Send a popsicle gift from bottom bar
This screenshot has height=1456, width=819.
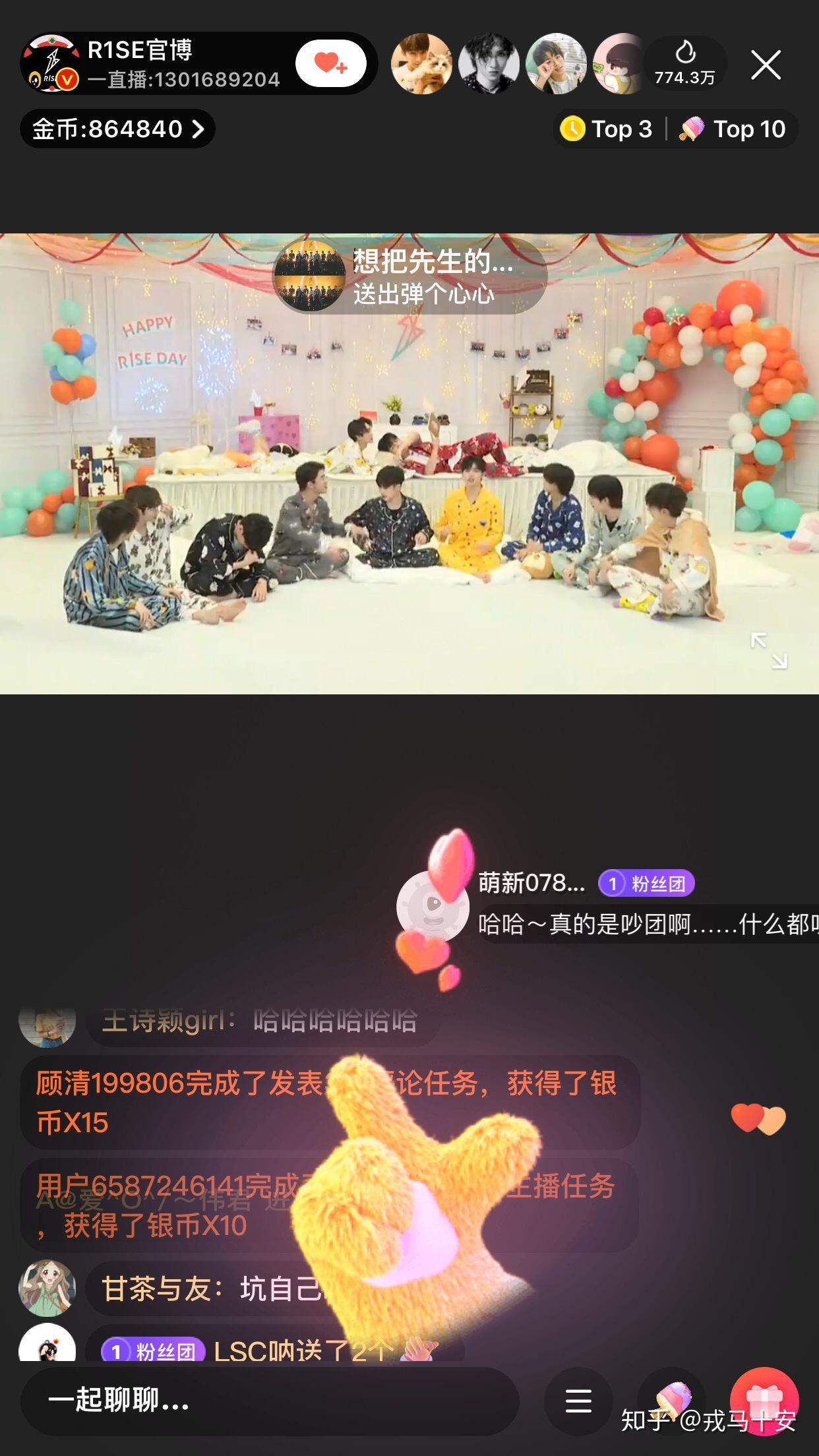pos(673,1399)
